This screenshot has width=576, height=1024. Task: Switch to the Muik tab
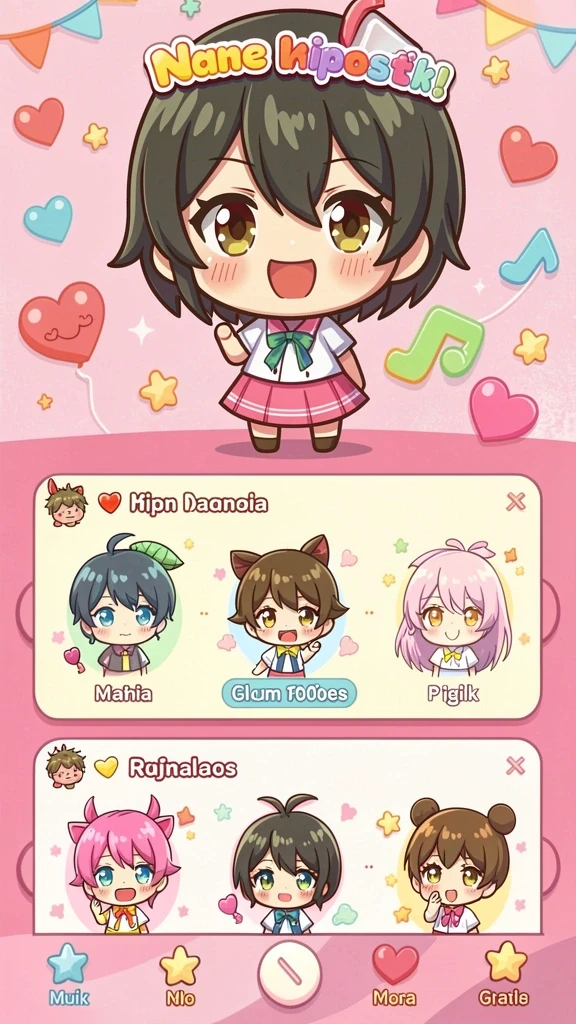69,974
